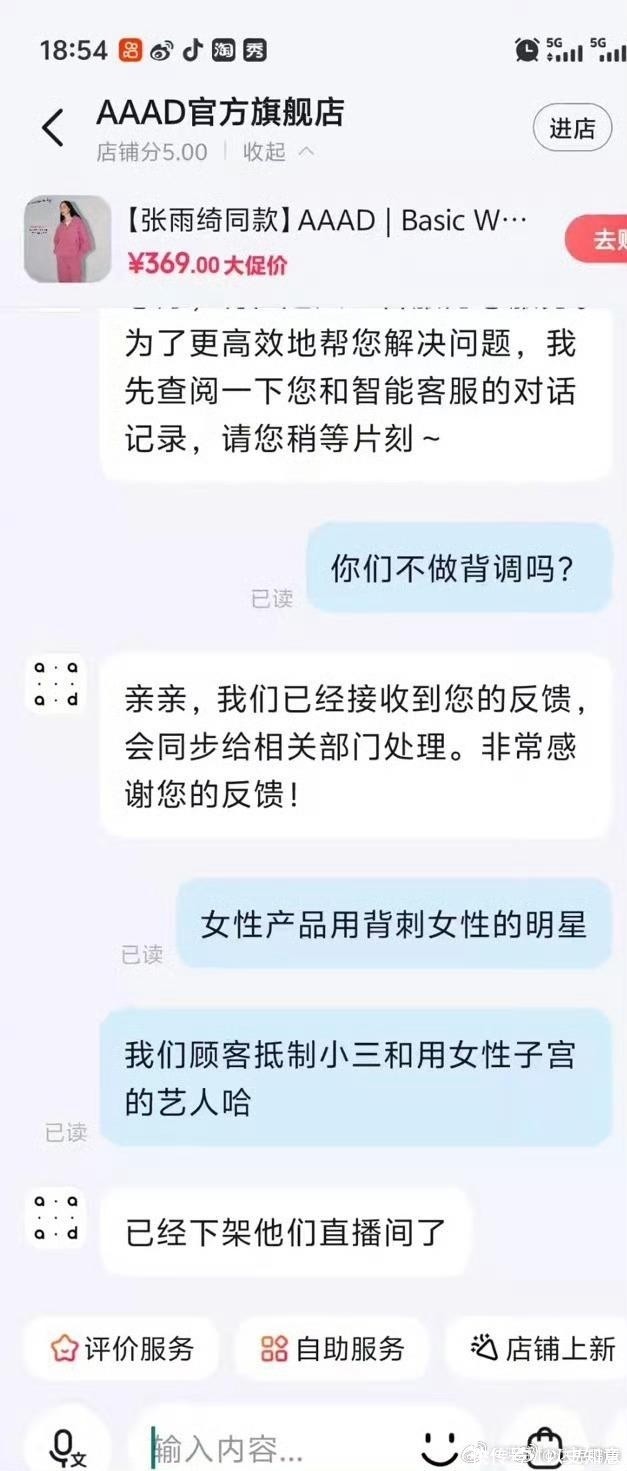Open the 张雨绮同款 product card

[x=300, y=240]
